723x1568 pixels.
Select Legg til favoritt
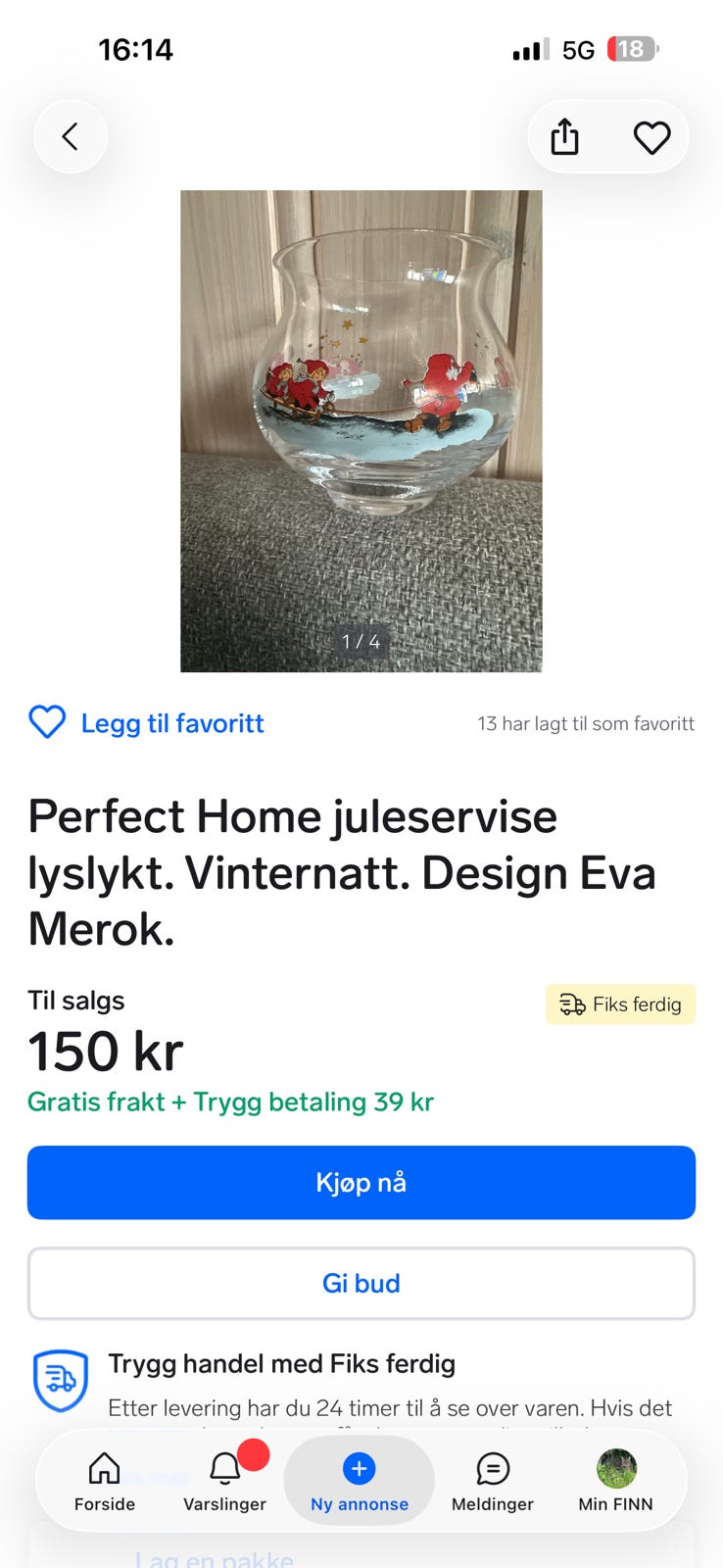click(x=146, y=723)
